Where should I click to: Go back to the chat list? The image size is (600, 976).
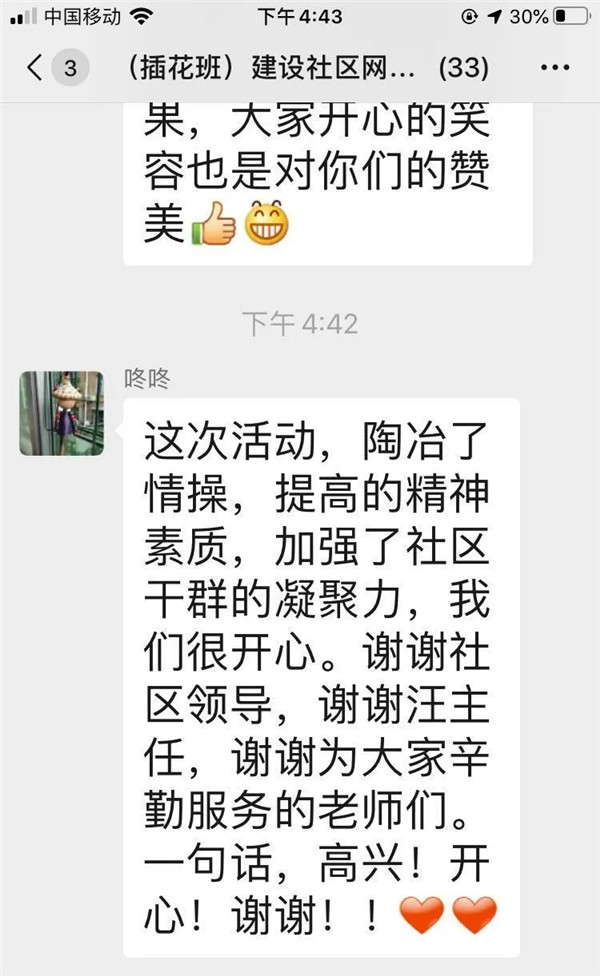36,69
